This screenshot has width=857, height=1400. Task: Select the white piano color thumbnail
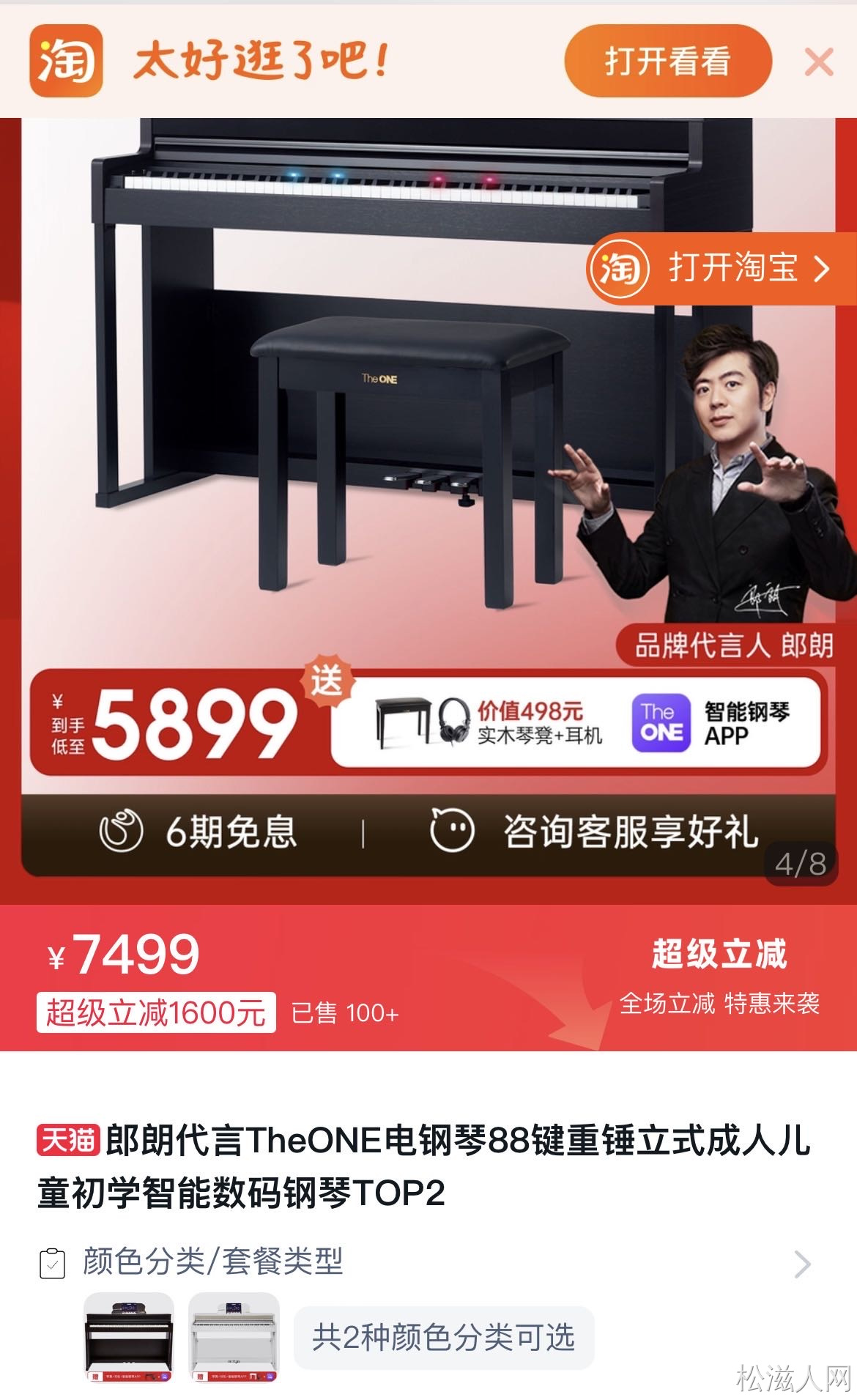click(x=234, y=1337)
